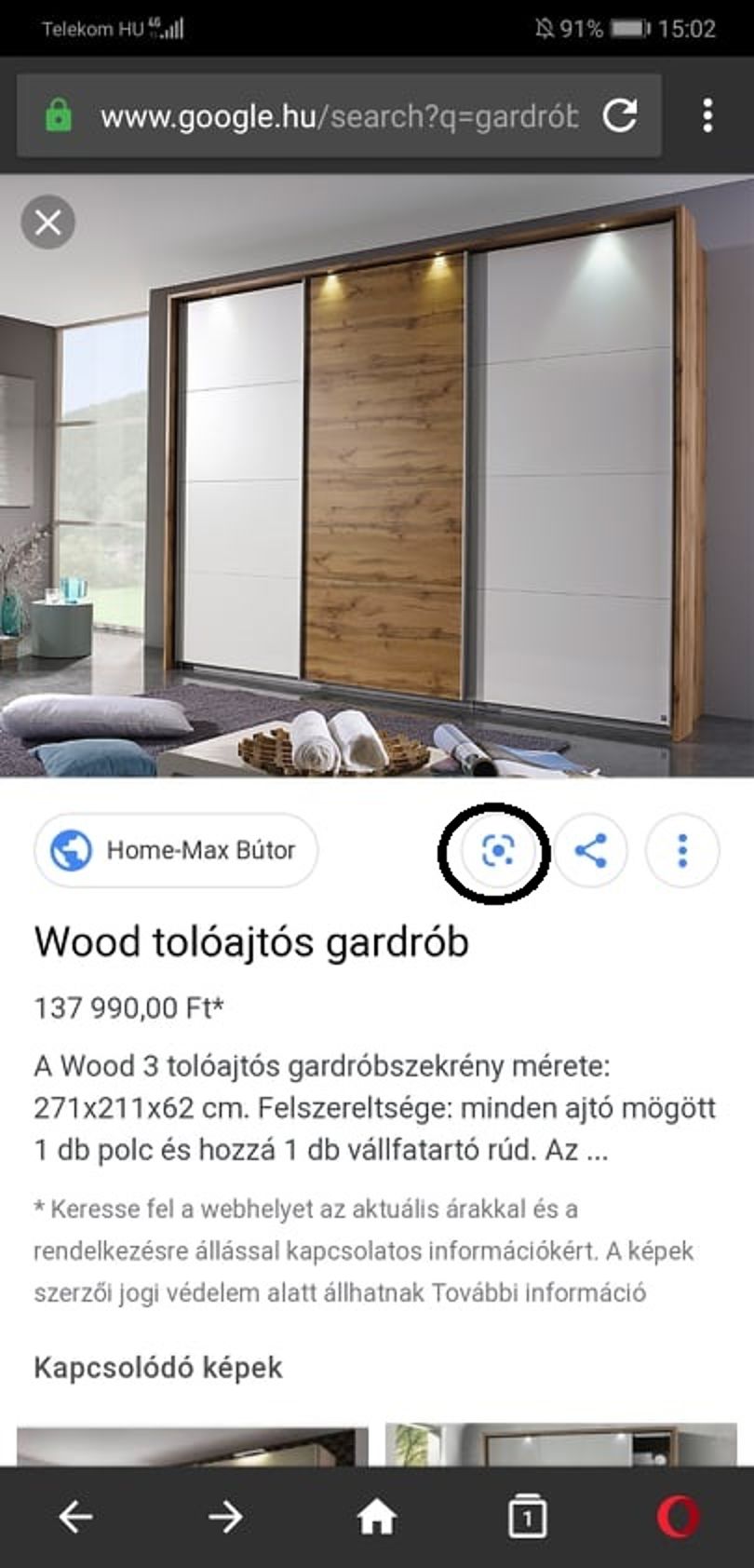The height and width of the screenshot is (1568, 754).
Task: Open the browser home page
Action: click(x=376, y=1518)
